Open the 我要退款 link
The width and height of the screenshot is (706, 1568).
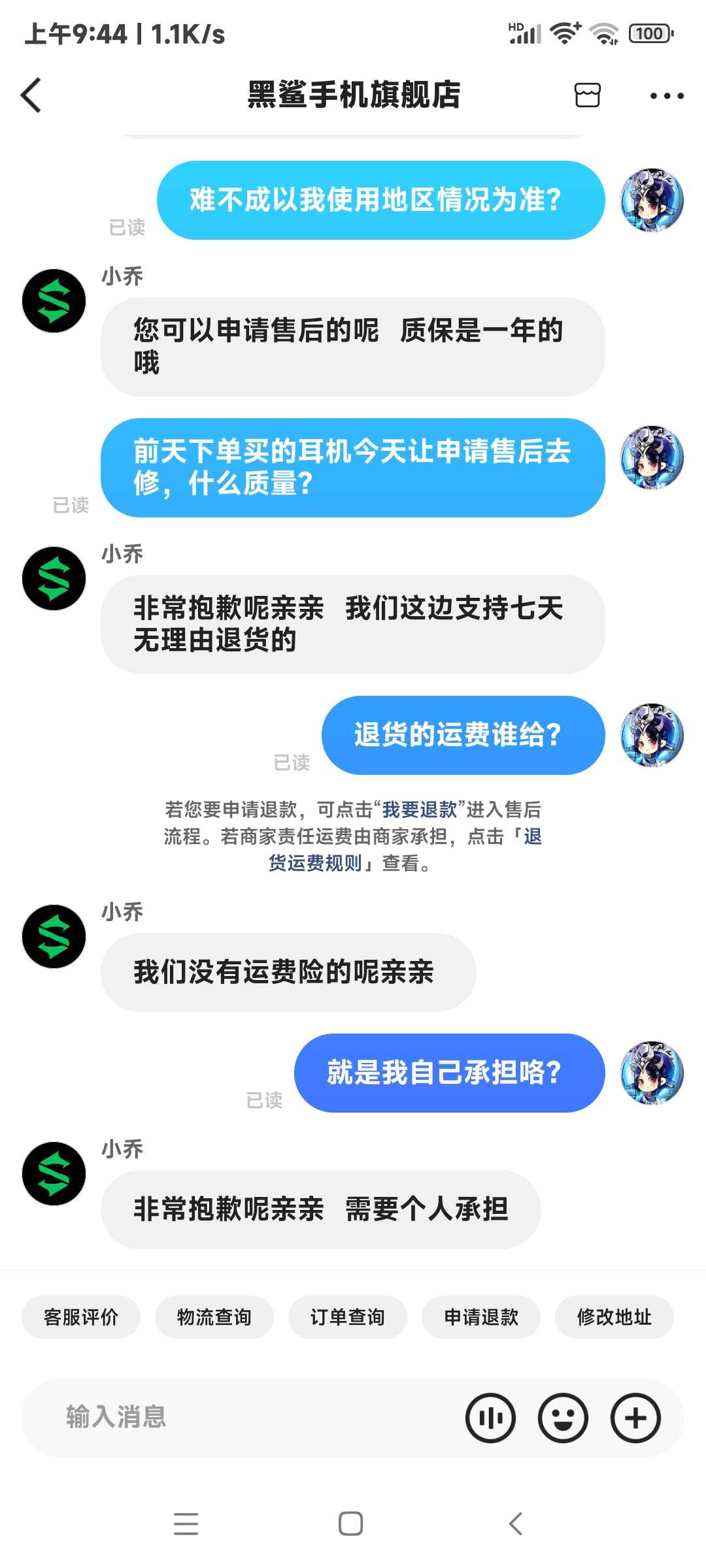point(419,810)
